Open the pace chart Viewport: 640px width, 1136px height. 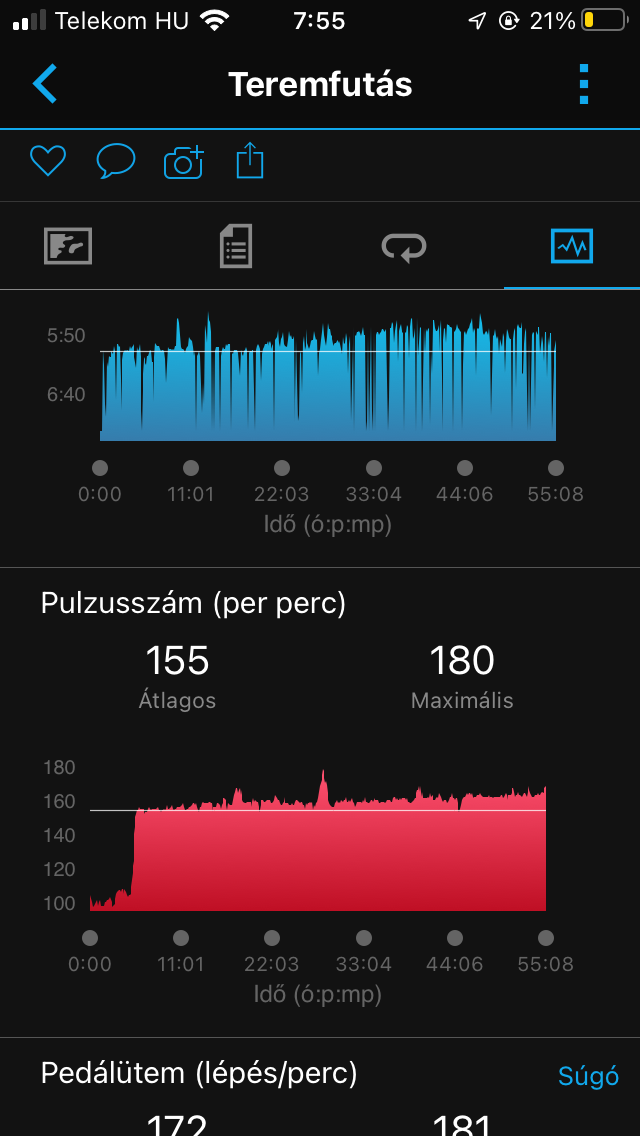click(328, 380)
